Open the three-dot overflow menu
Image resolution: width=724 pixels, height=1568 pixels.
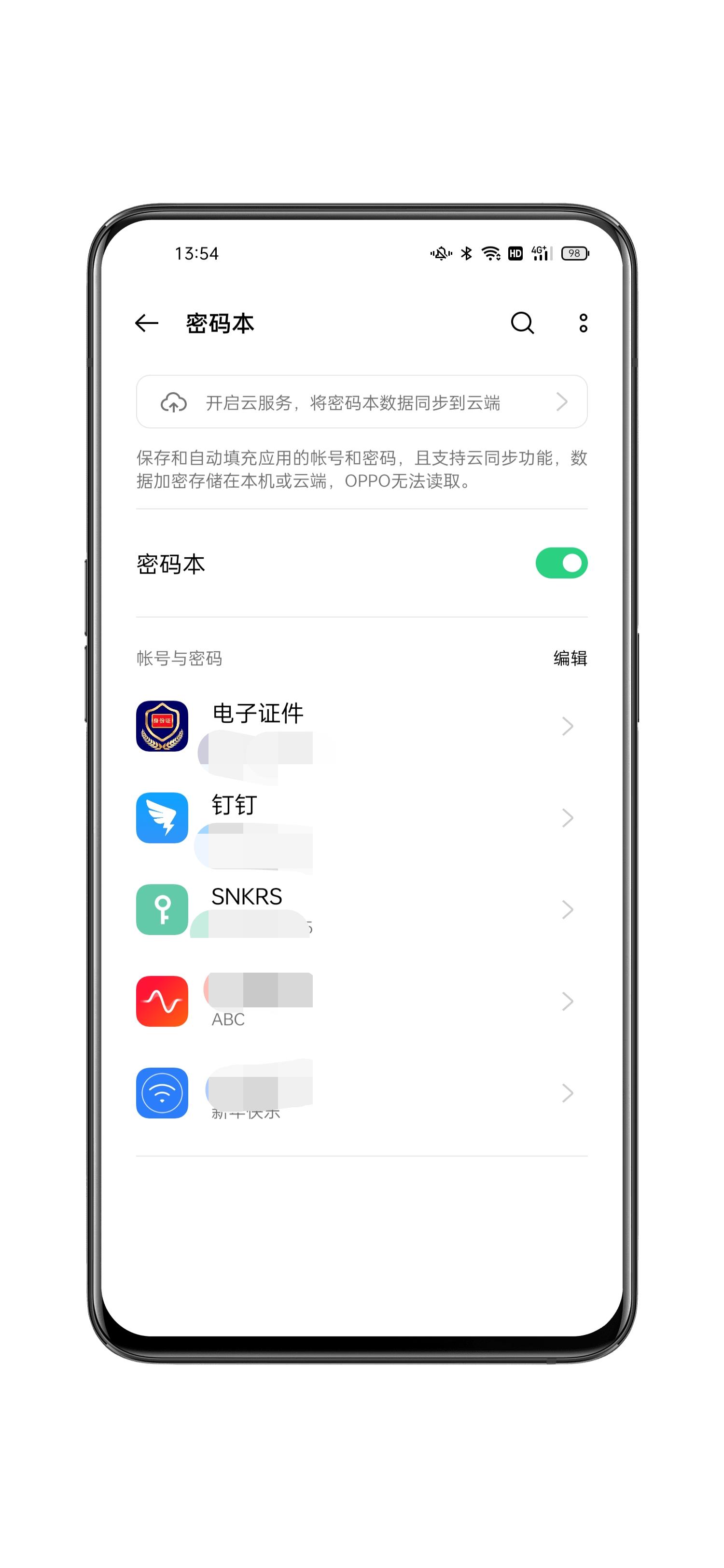point(584,323)
